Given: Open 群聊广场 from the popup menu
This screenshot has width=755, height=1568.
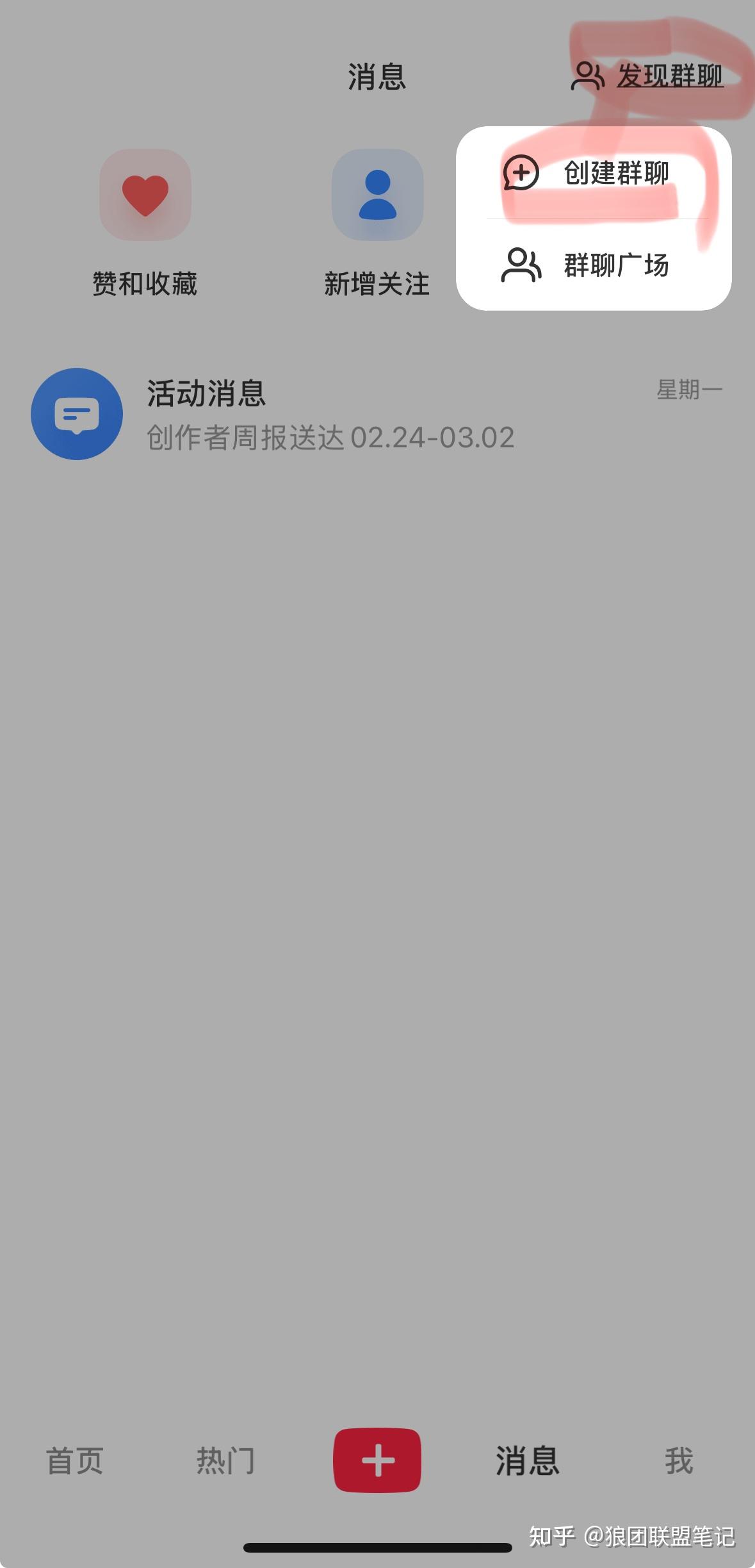Looking at the screenshot, I should pos(593,265).
